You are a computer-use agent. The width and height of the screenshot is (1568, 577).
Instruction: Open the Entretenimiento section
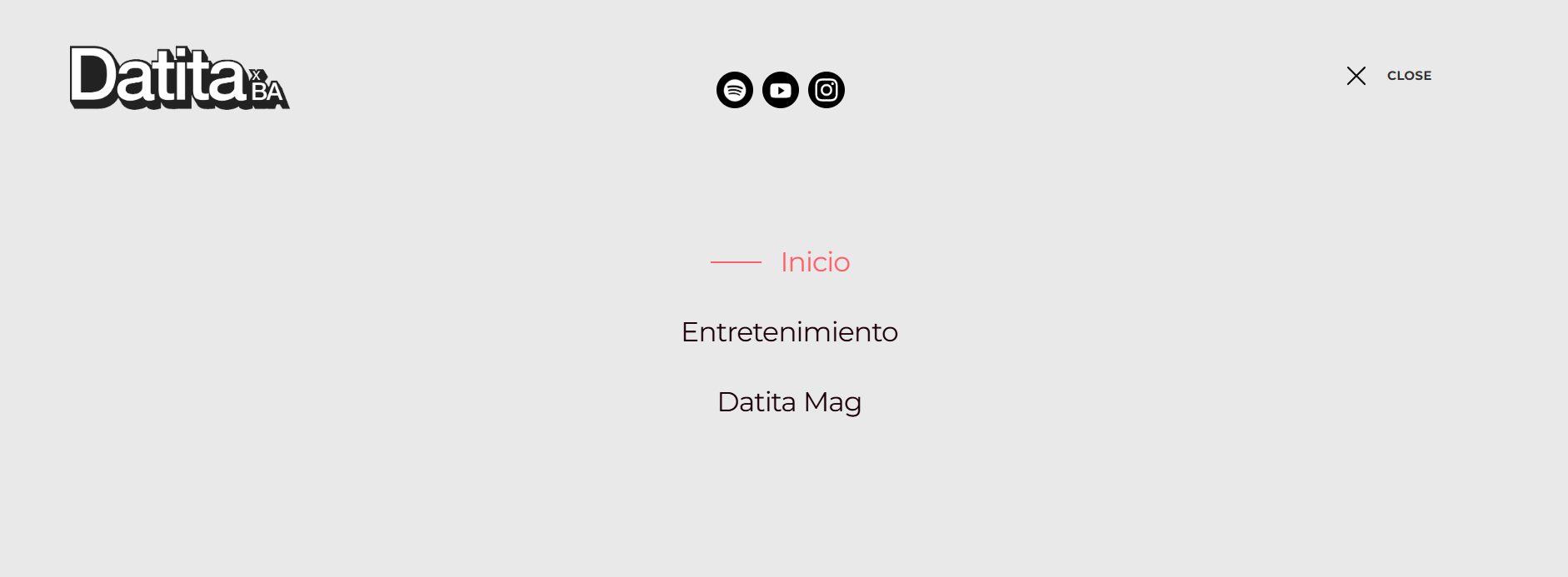pos(789,332)
